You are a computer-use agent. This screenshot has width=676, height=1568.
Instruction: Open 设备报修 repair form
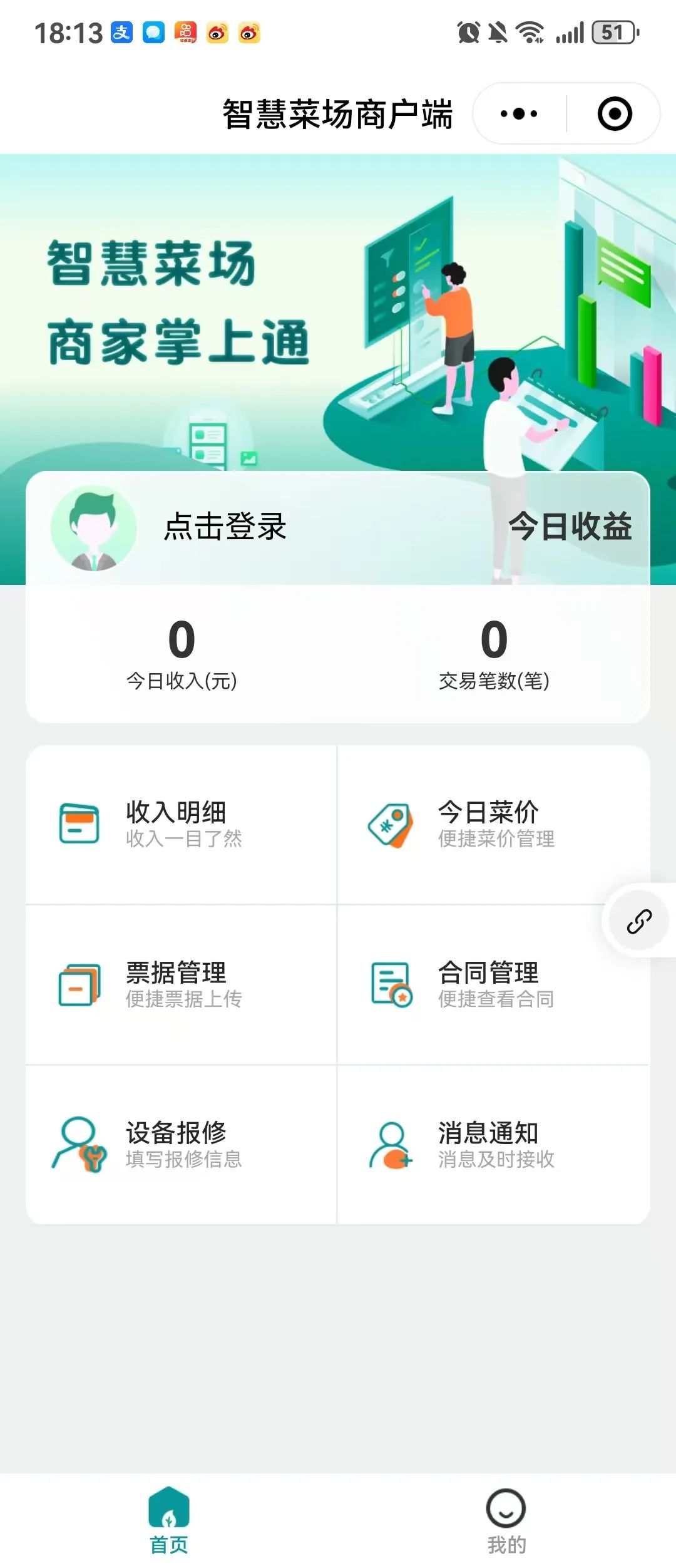point(181,1145)
